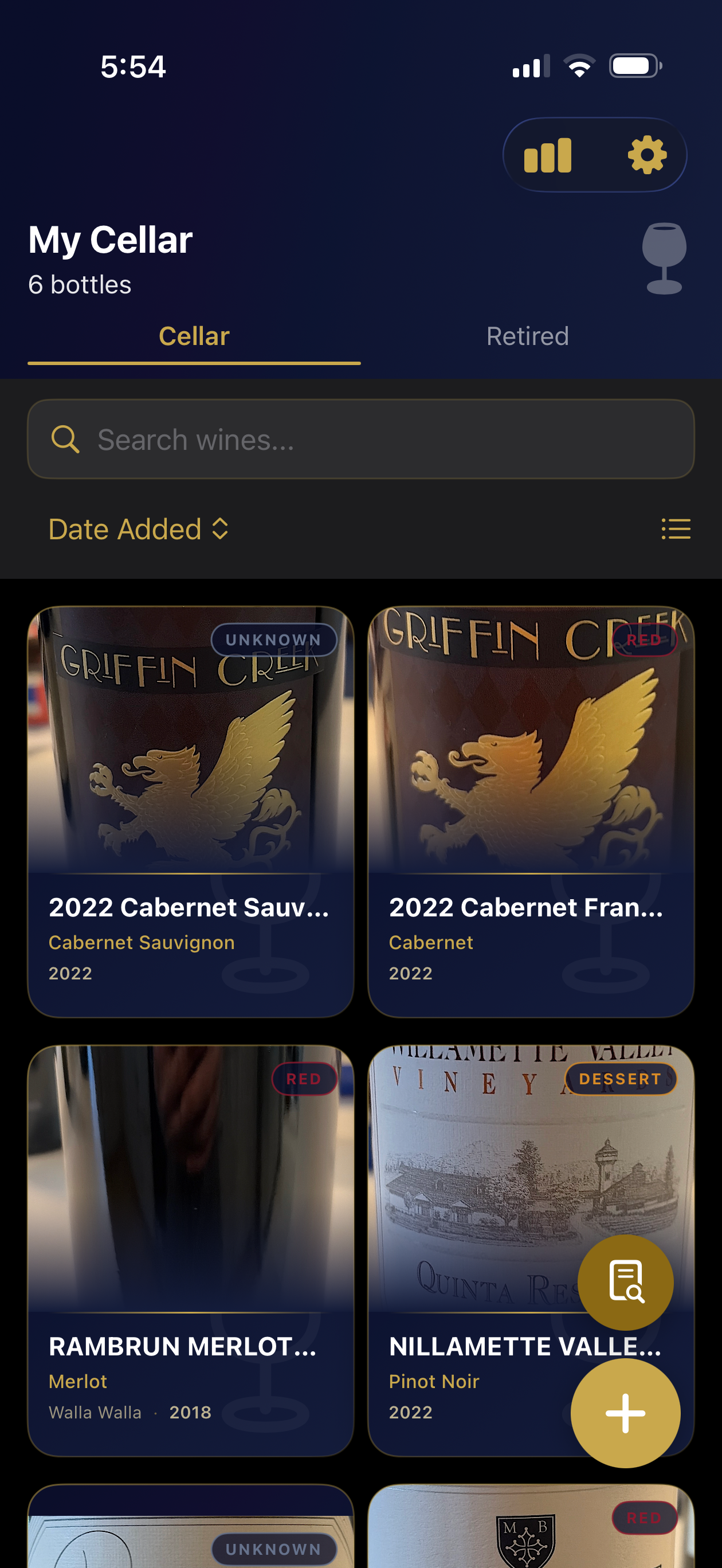Image resolution: width=722 pixels, height=1568 pixels.
Task: Open the scan wine label icon
Action: [x=626, y=1282]
